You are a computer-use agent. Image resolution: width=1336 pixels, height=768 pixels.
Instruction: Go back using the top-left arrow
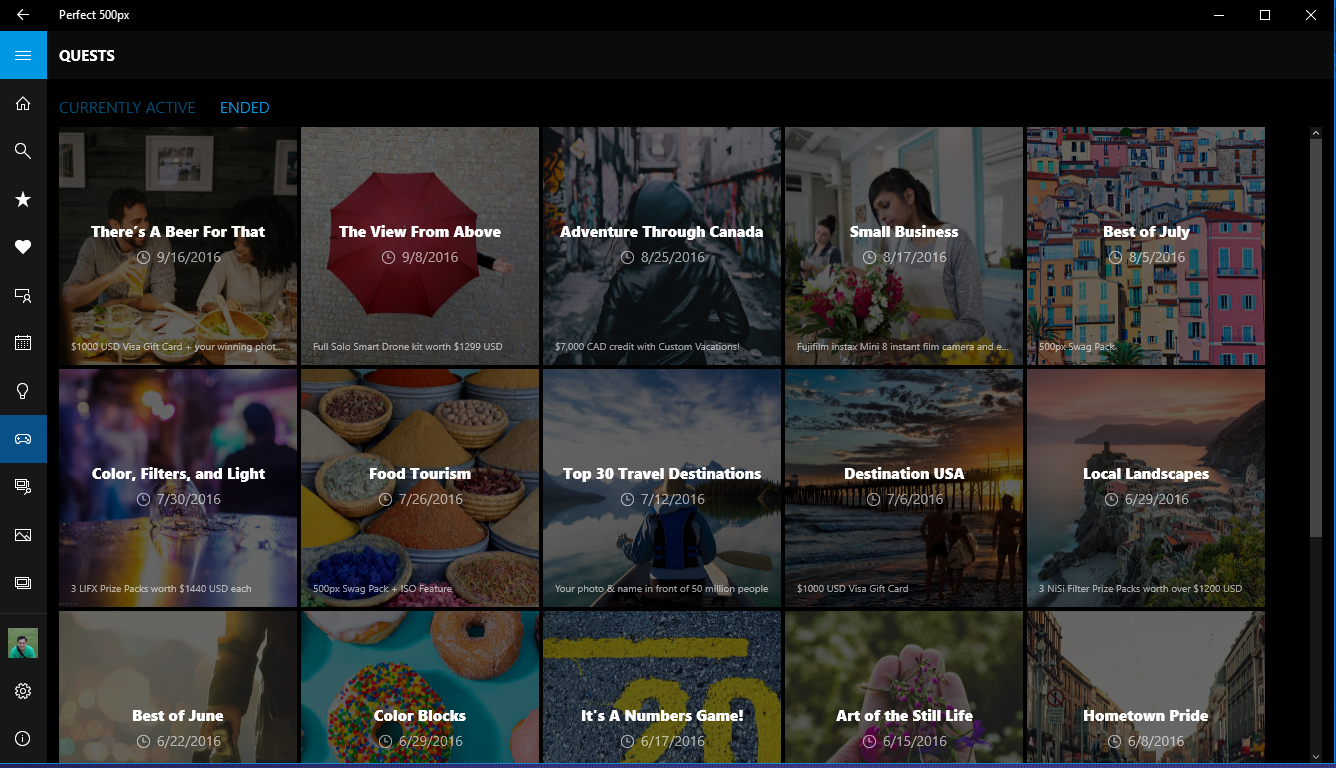[x=23, y=15]
